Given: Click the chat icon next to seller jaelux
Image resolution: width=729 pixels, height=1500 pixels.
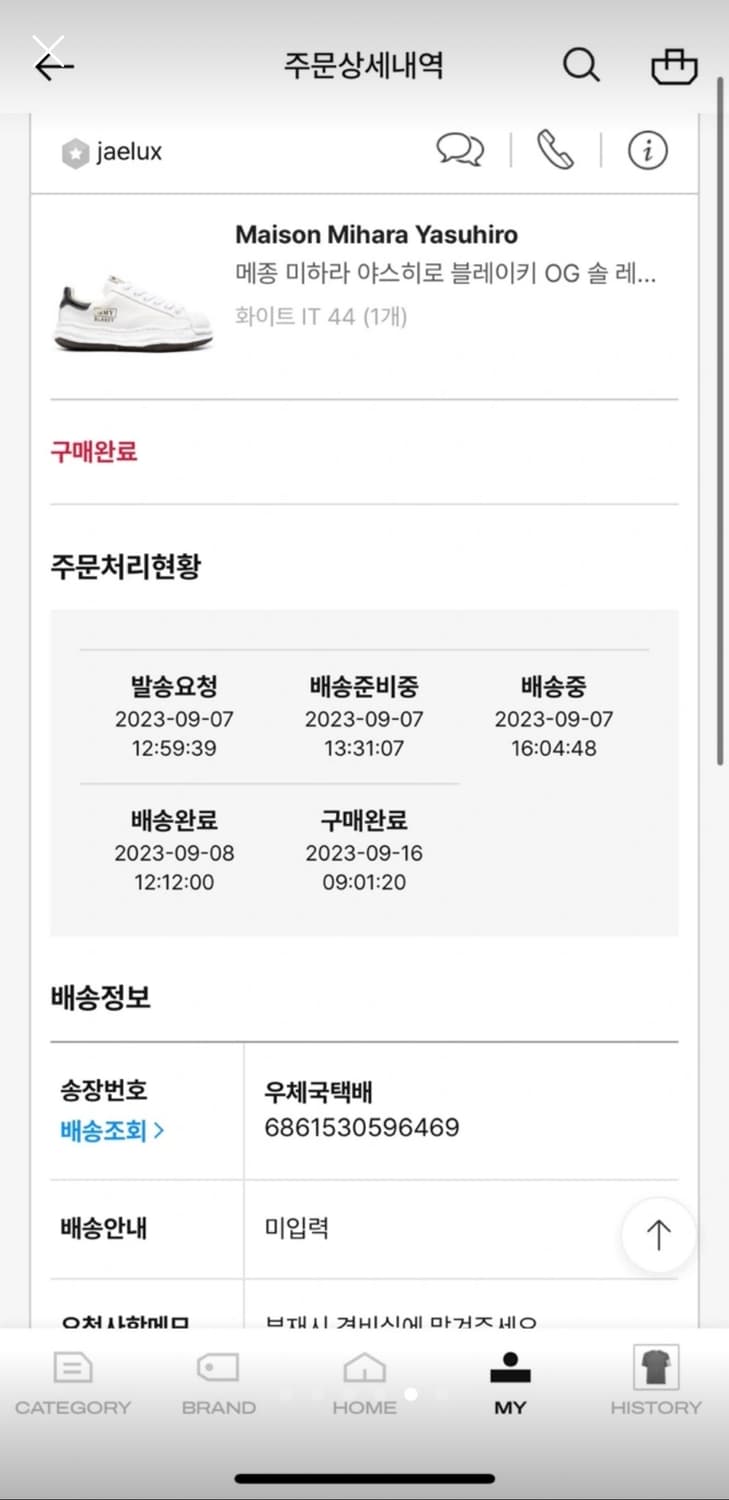Looking at the screenshot, I should tap(459, 150).
